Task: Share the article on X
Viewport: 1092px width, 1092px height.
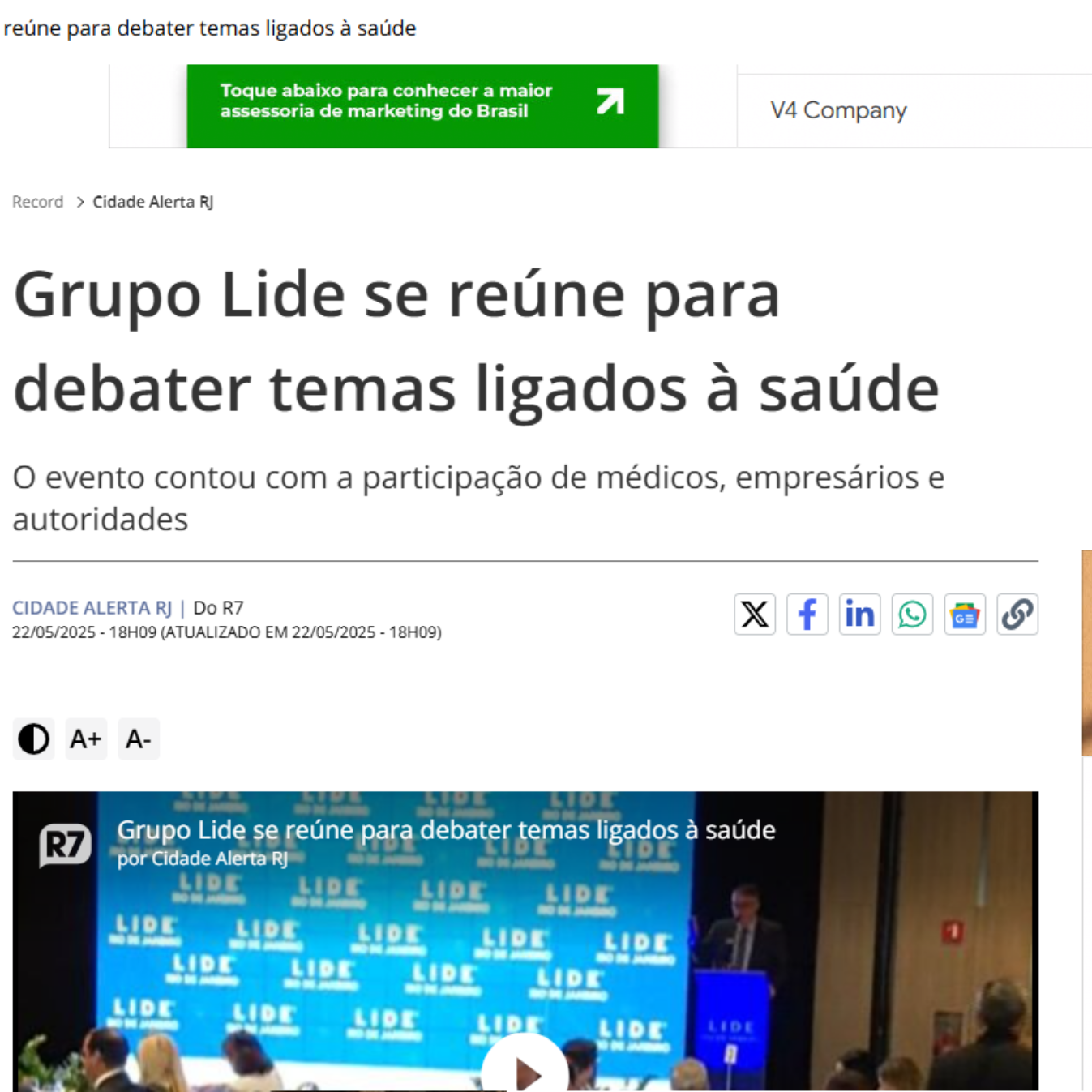Action: 755,615
